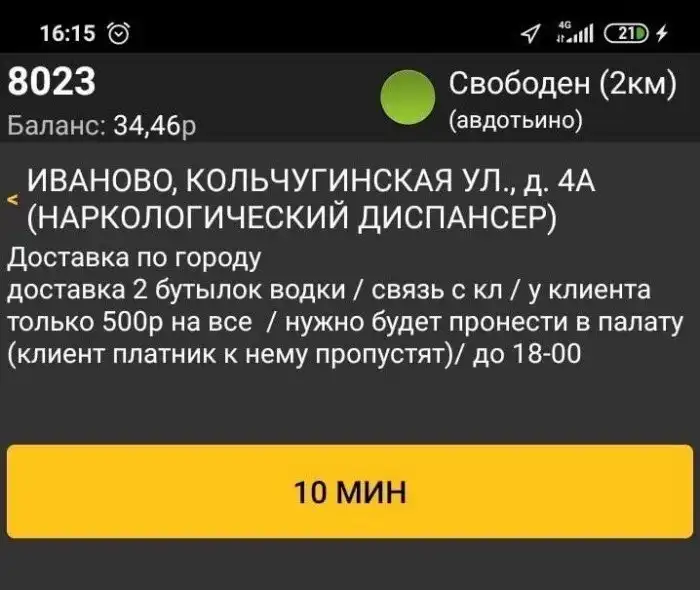Accept the order with 10 МИН

click(349, 493)
